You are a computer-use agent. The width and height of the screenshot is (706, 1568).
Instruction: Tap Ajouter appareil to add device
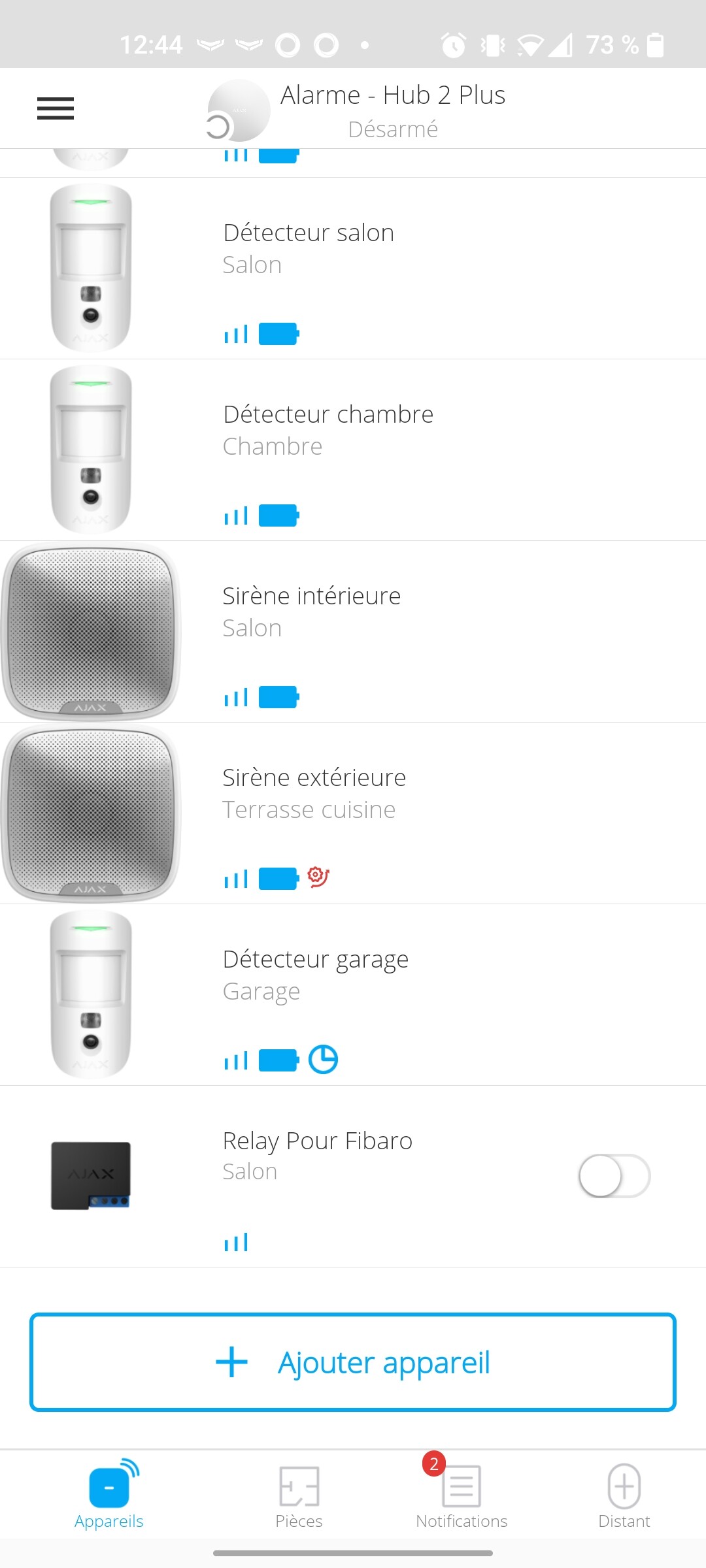click(353, 1362)
